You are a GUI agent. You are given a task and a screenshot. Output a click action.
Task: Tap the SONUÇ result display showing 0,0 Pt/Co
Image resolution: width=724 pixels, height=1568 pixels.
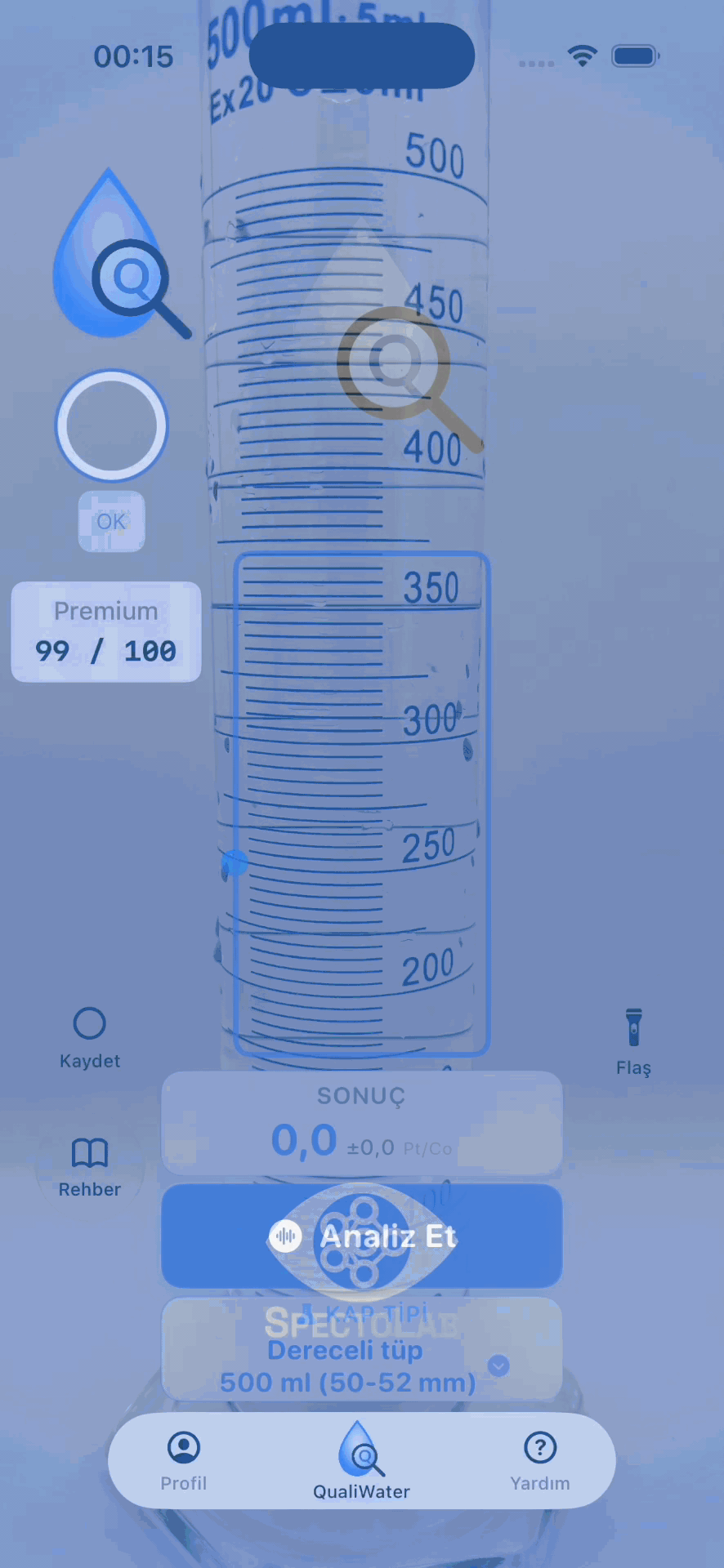point(362,1123)
